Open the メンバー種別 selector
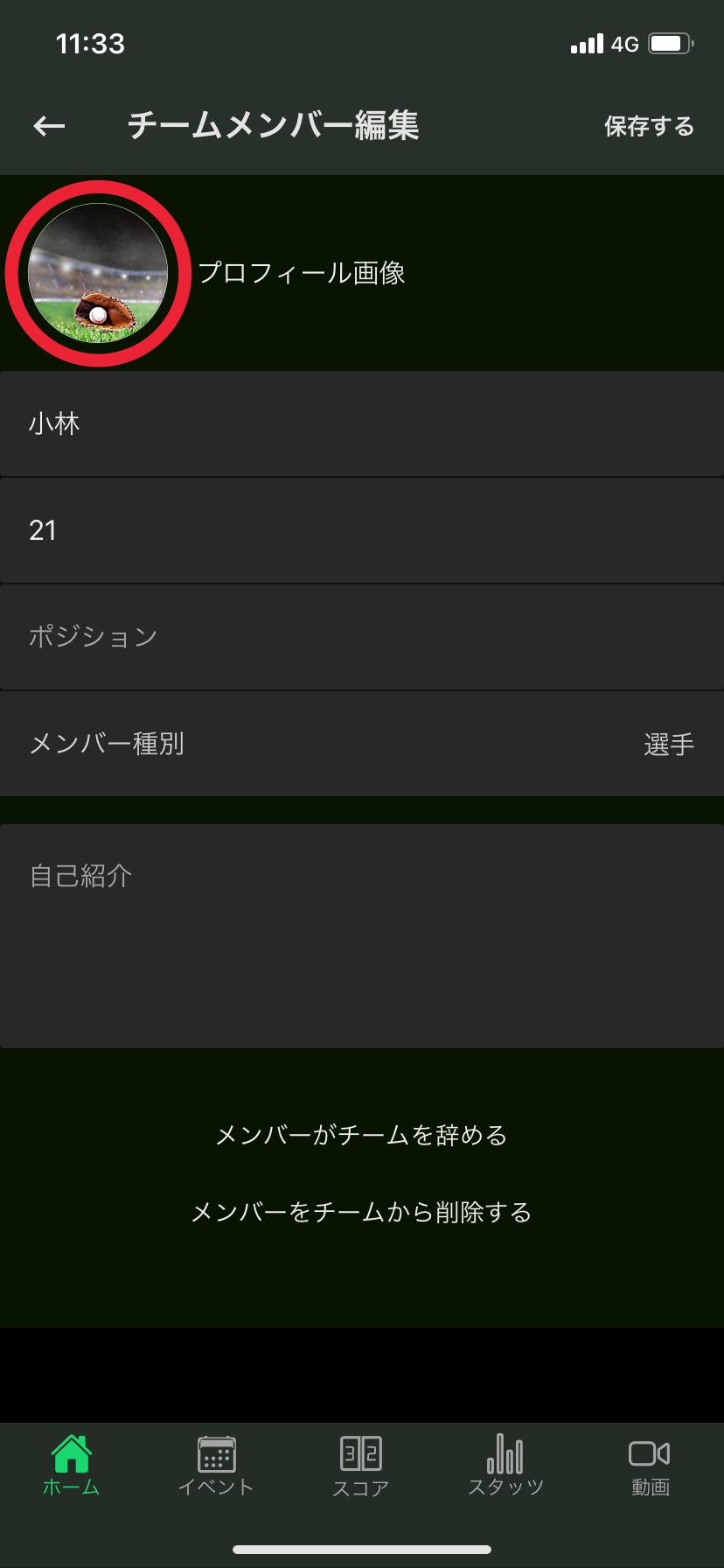Screen dimensions: 724x1568 pos(362,744)
